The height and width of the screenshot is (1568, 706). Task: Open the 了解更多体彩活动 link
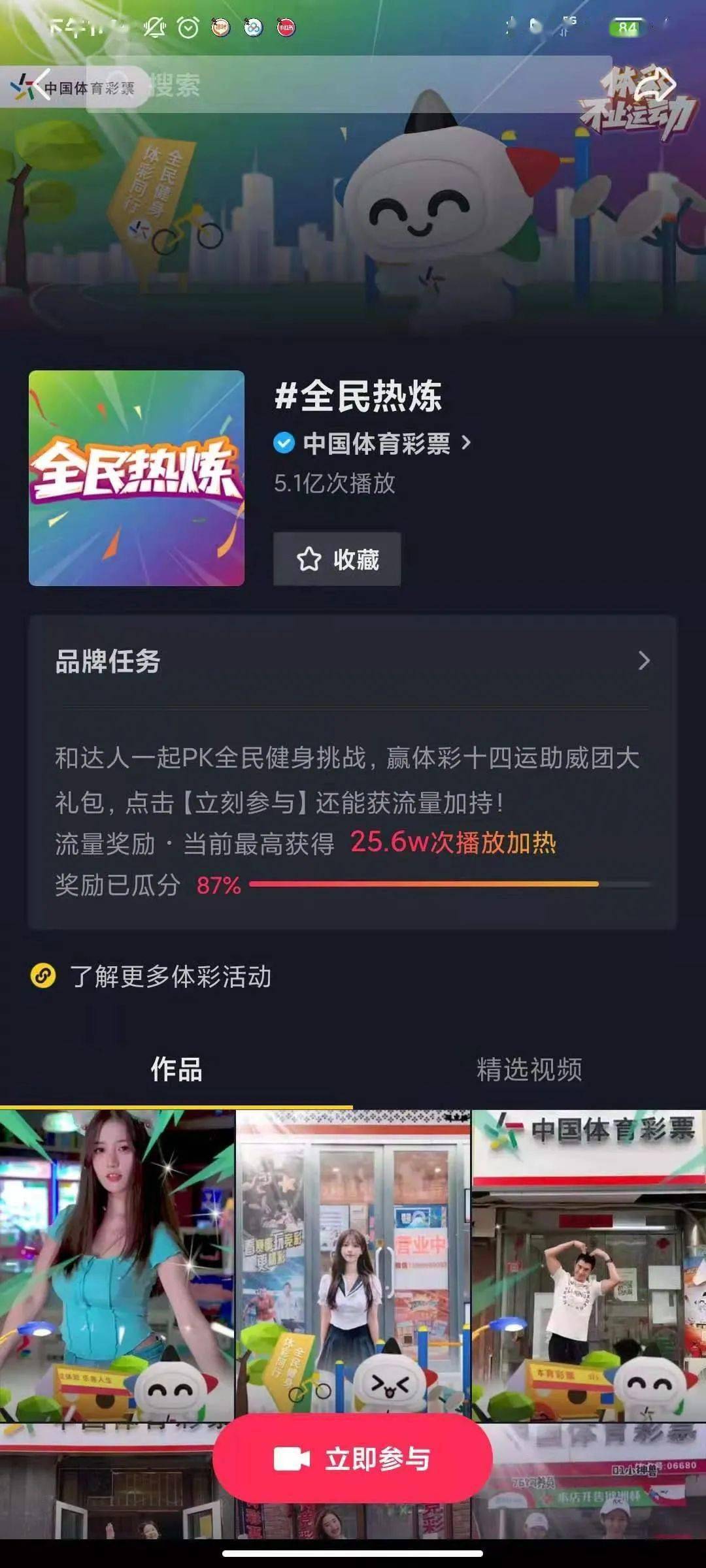point(170,977)
